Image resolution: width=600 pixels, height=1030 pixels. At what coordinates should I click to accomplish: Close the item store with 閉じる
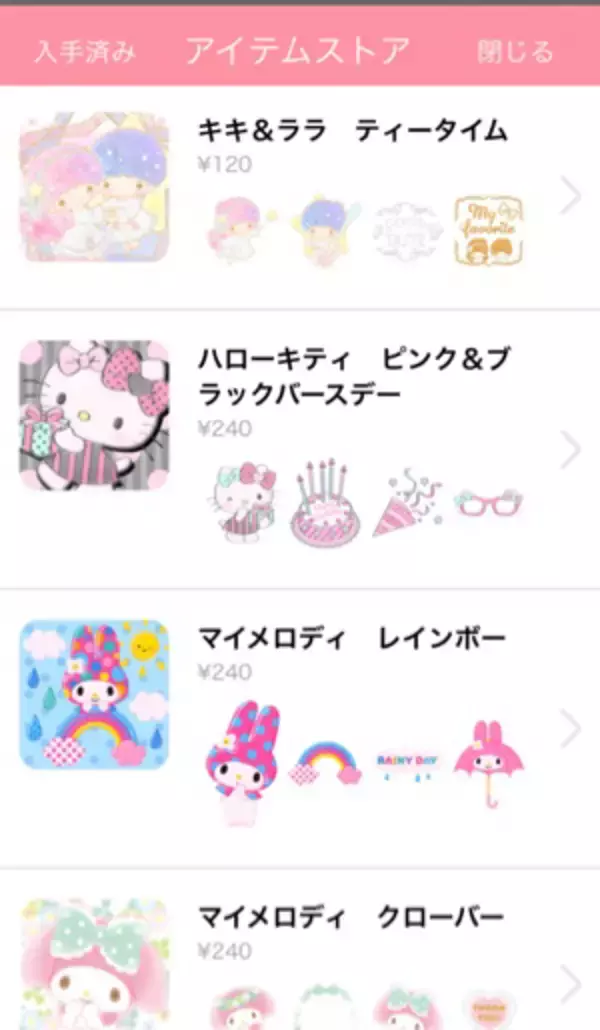[515, 51]
